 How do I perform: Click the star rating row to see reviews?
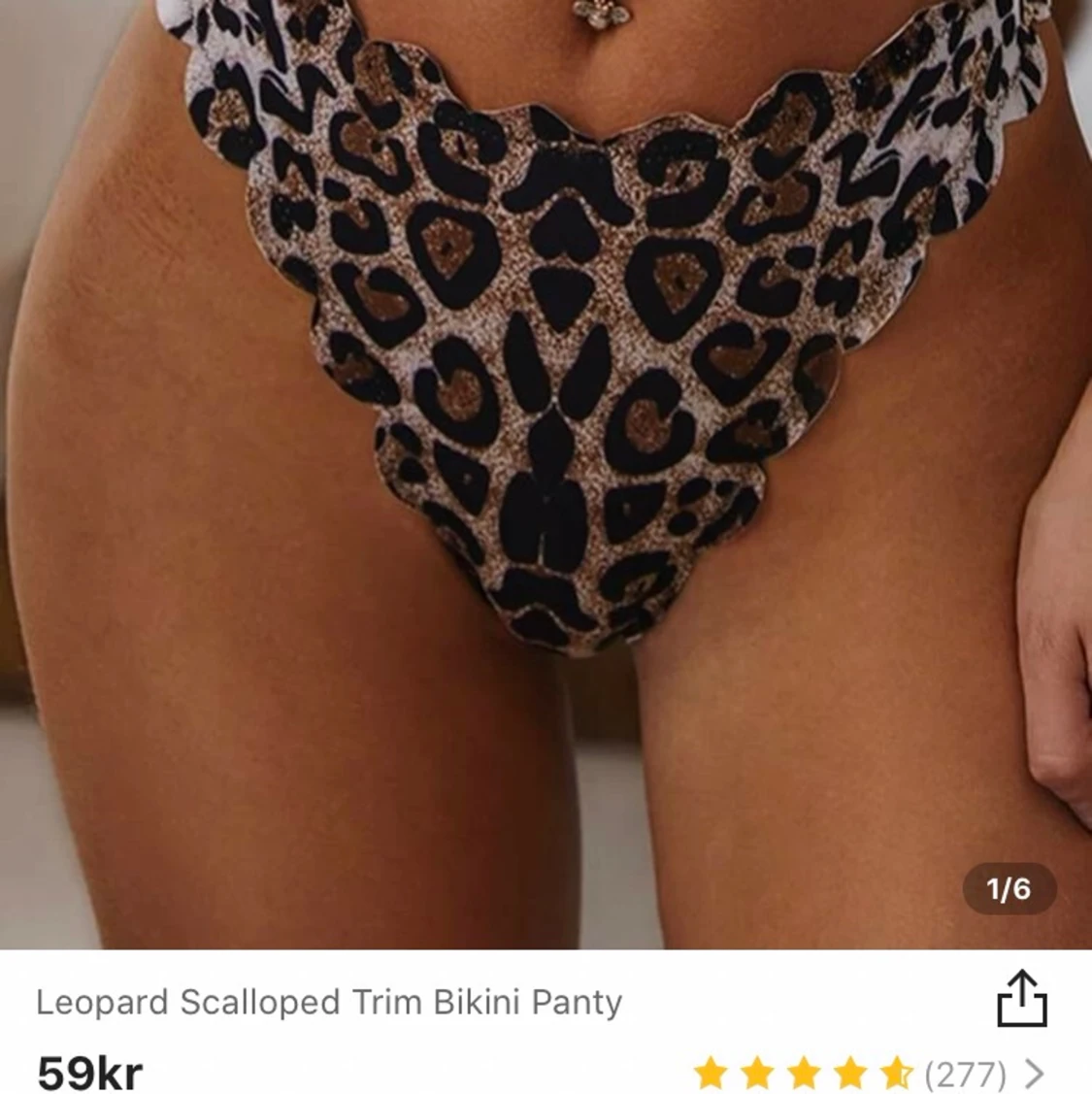click(806, 1074)
